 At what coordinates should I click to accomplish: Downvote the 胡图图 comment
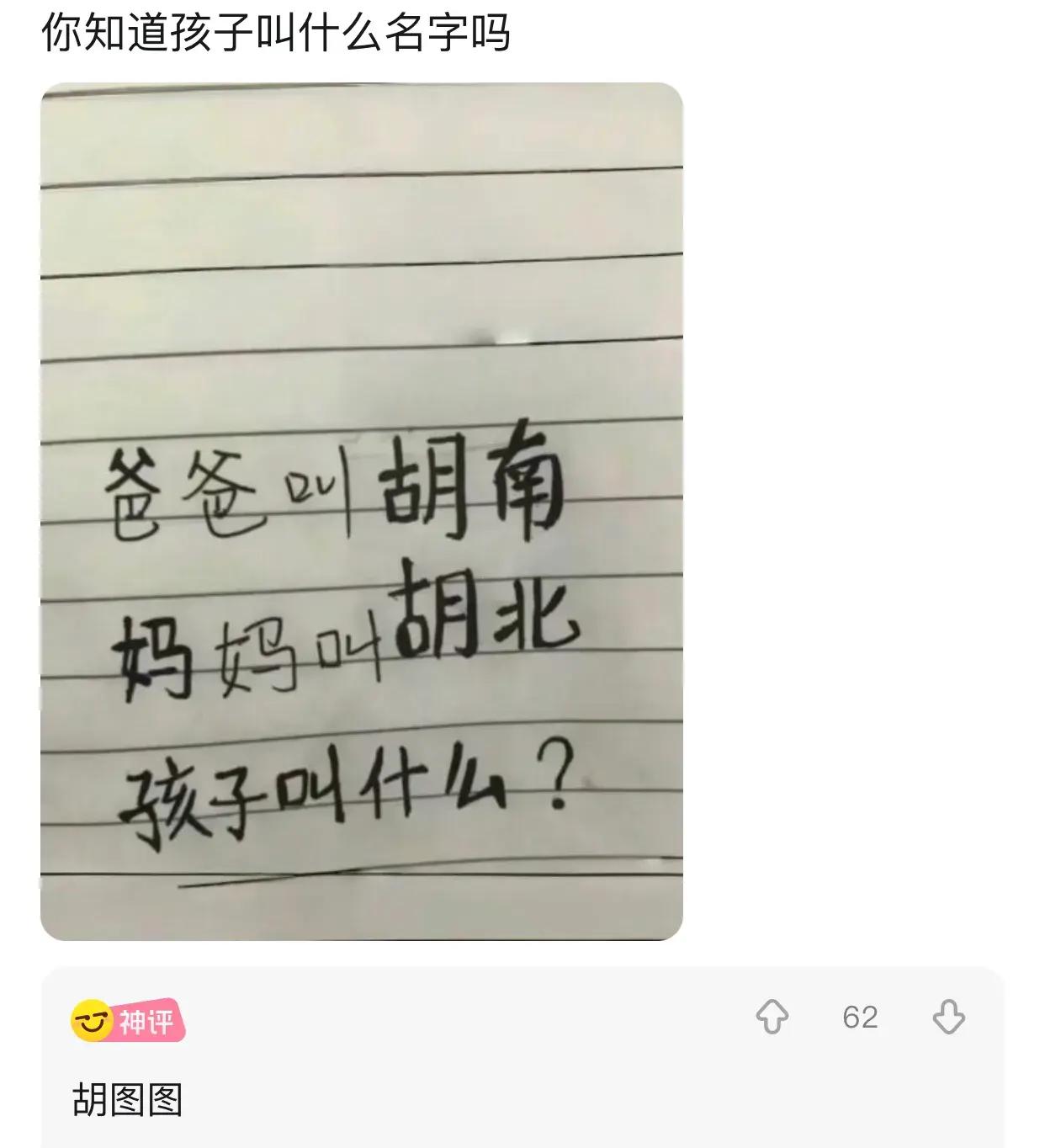tap(948, 1017)
